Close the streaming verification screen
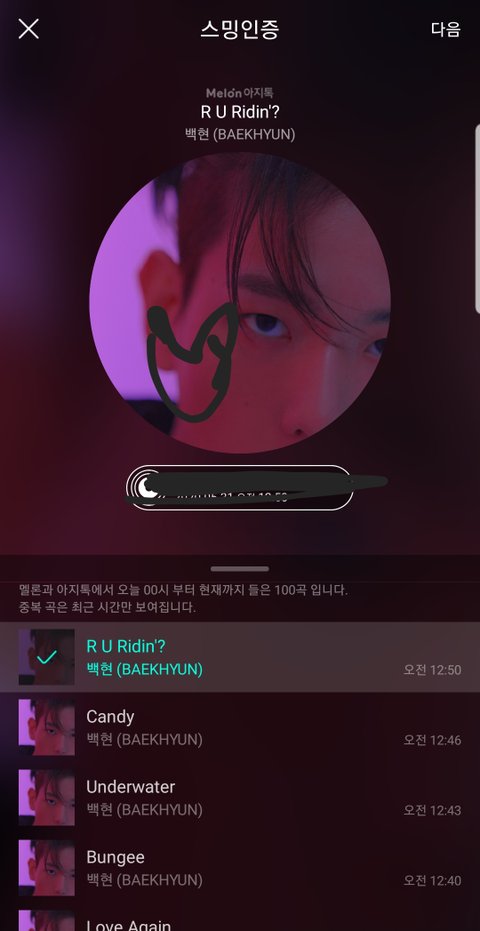480x931 pixels. pyautogui.click(x=29, y=28)
